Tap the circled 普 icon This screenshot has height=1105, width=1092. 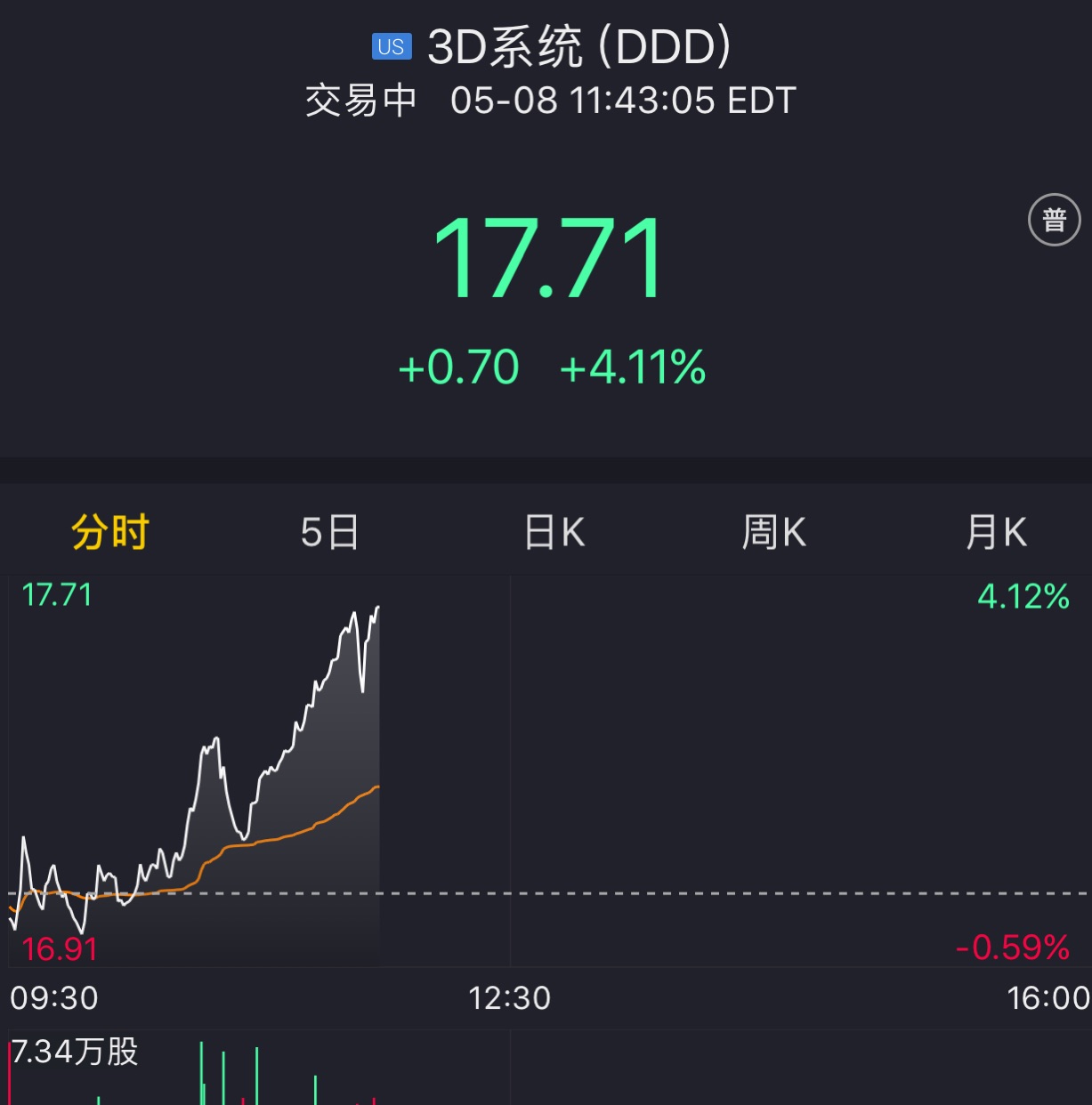[1054, 220]
